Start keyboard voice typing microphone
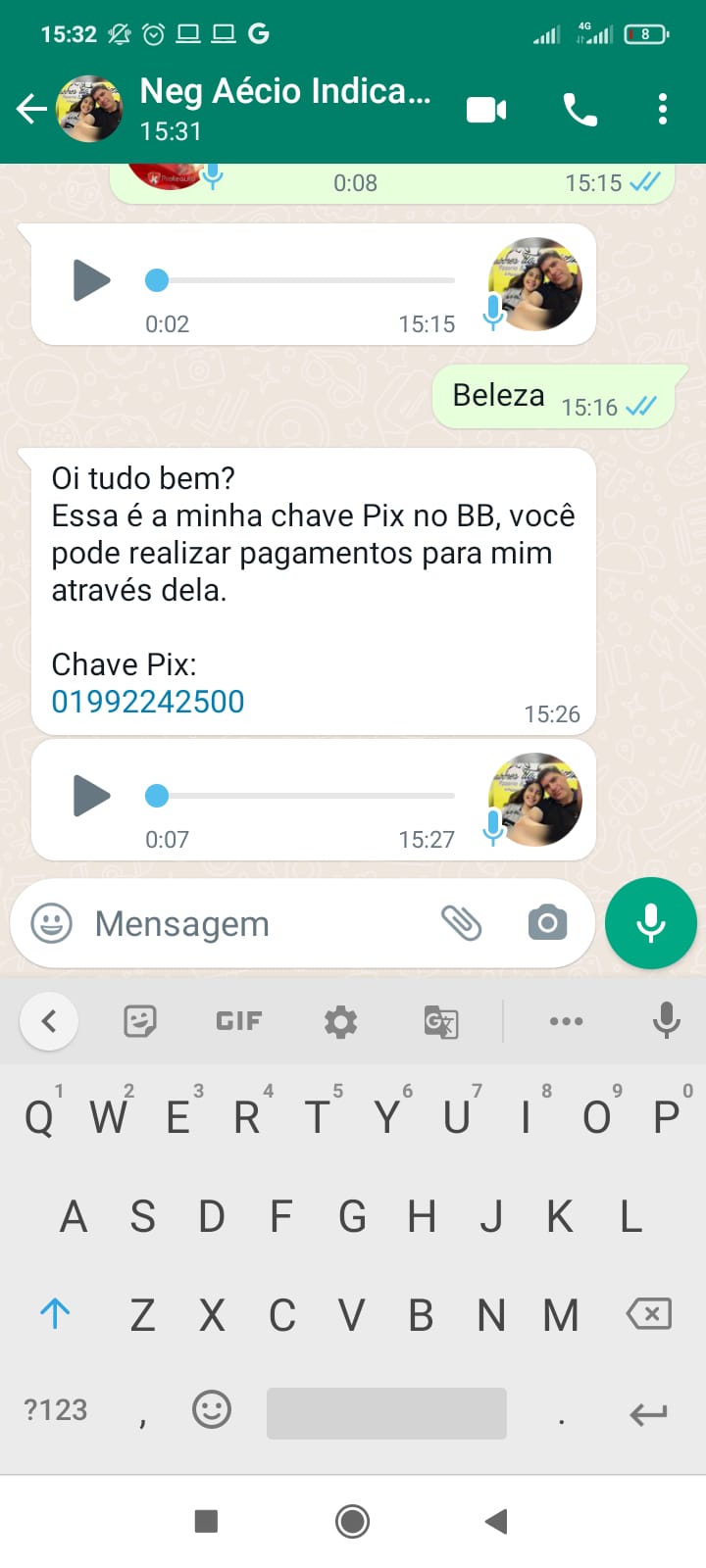This screenshot has width=706, height=1568. coord(666,1021)
